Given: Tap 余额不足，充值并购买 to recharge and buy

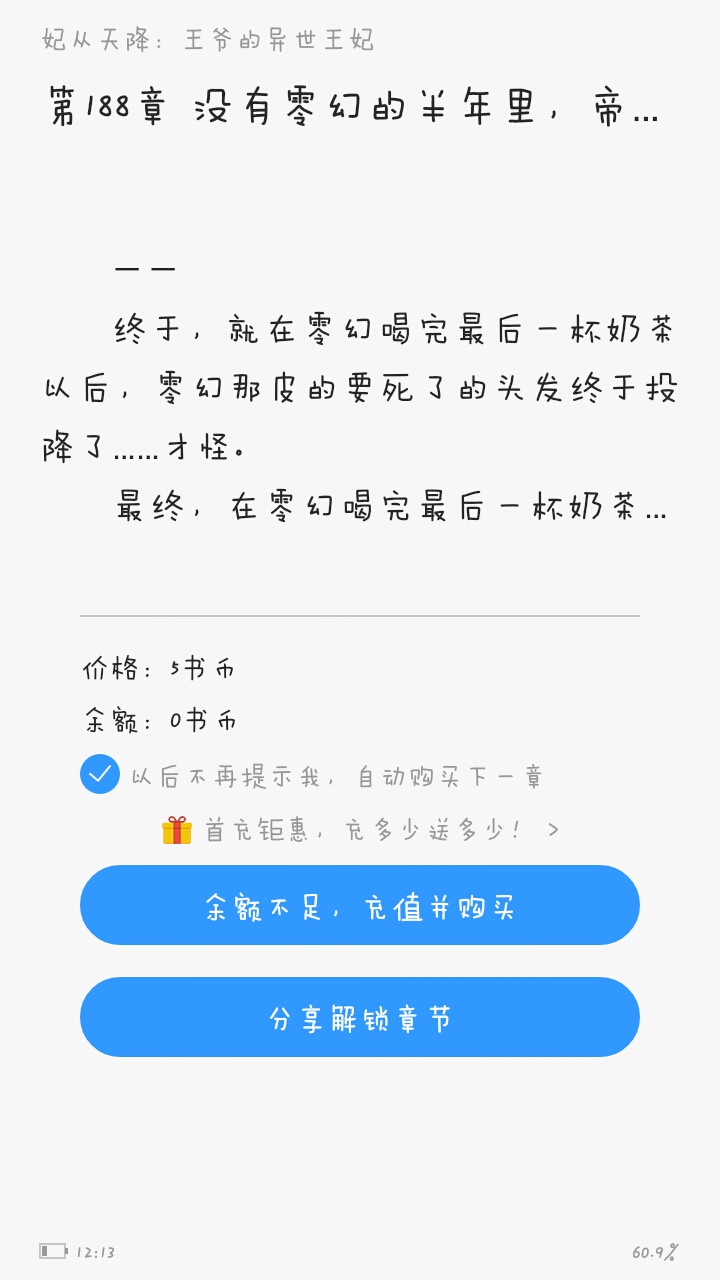Looking at the screenshot, I should tap(360, 905).
